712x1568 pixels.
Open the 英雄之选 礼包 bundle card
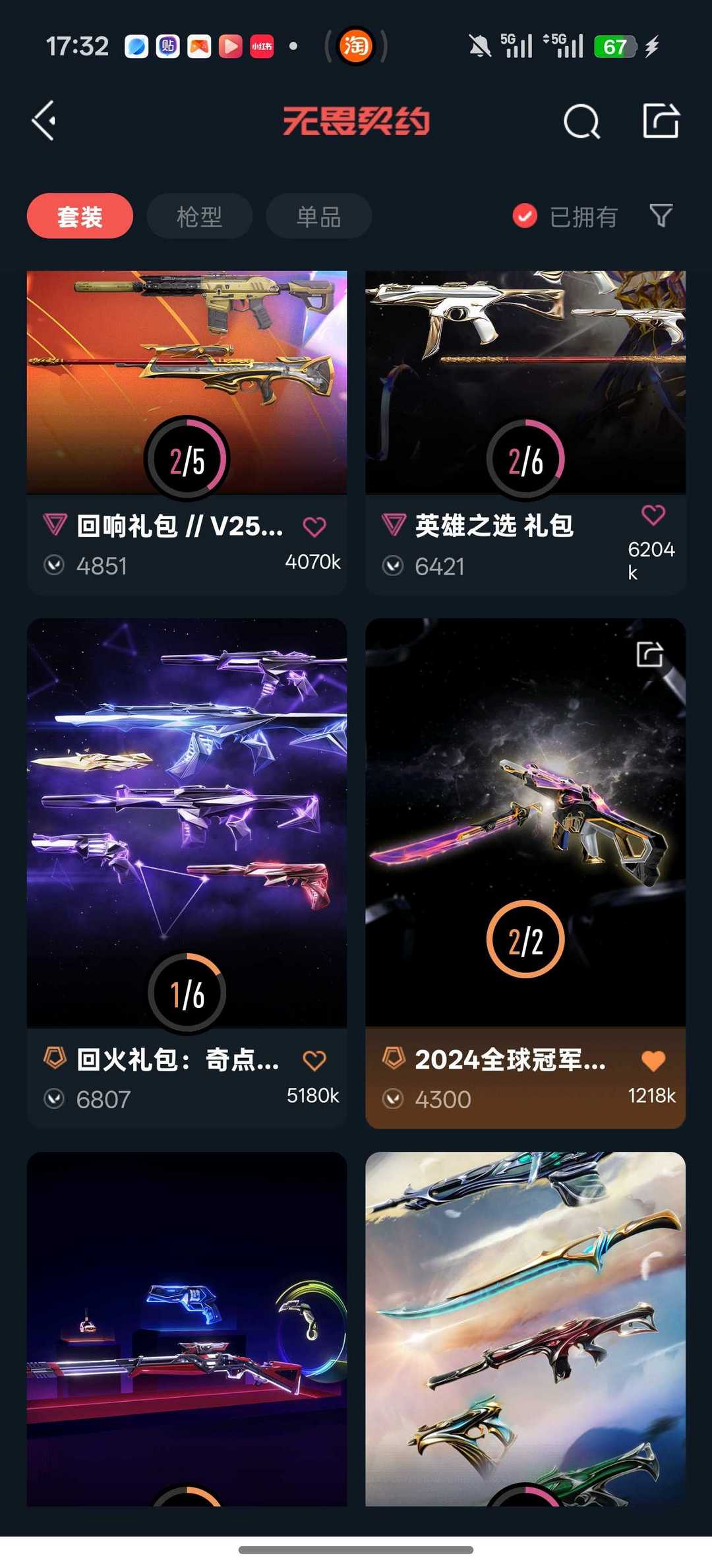(x=525, y=383)
